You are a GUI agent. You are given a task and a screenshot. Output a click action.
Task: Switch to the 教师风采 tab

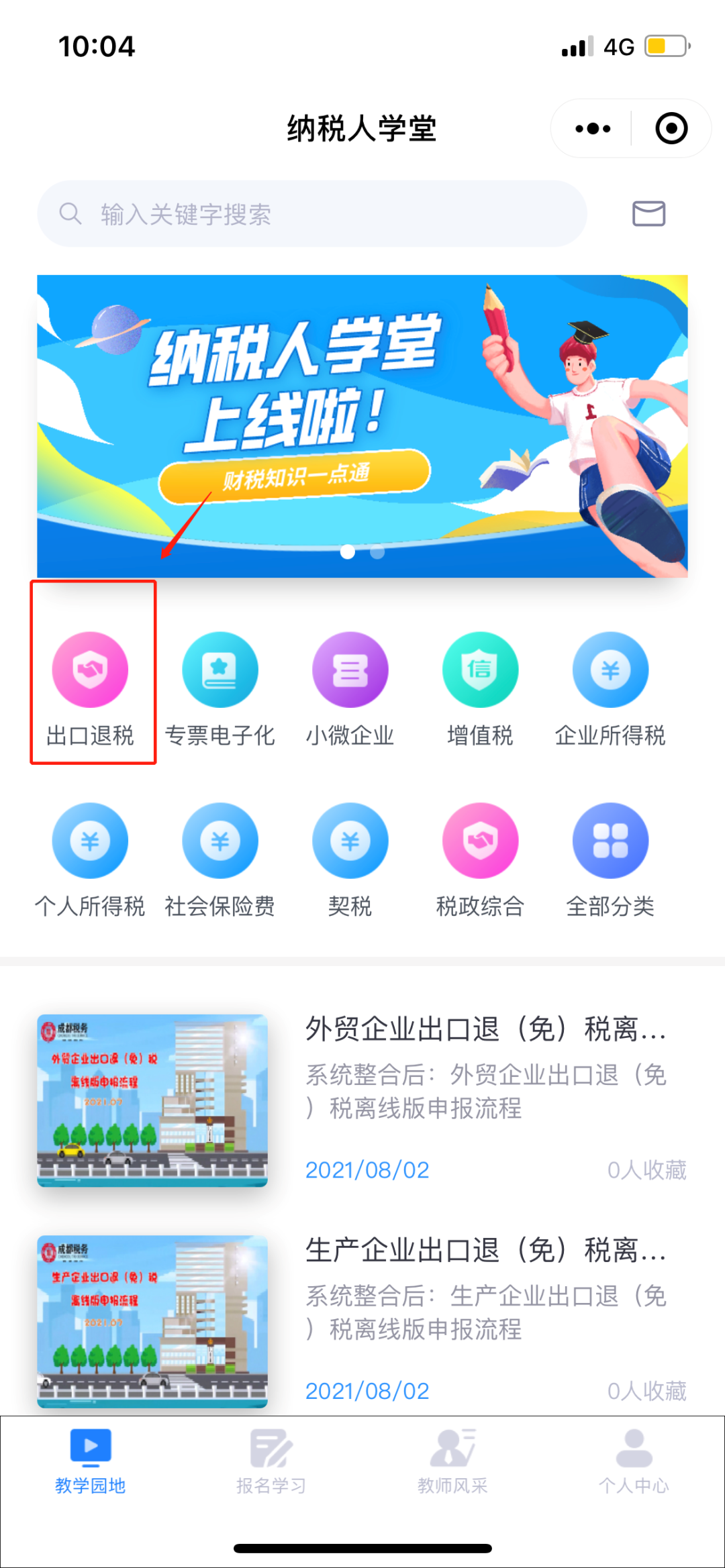(x=453, y=1462)
